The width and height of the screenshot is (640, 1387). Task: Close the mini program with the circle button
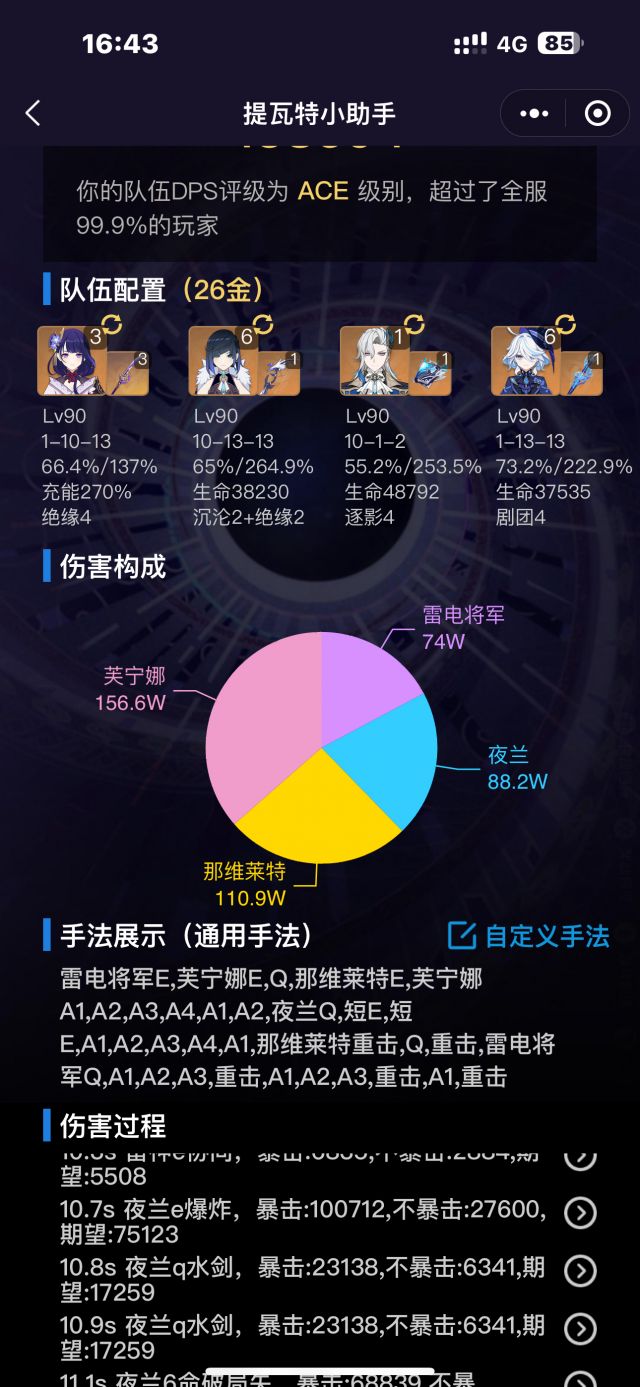click(x=597, y=114)
